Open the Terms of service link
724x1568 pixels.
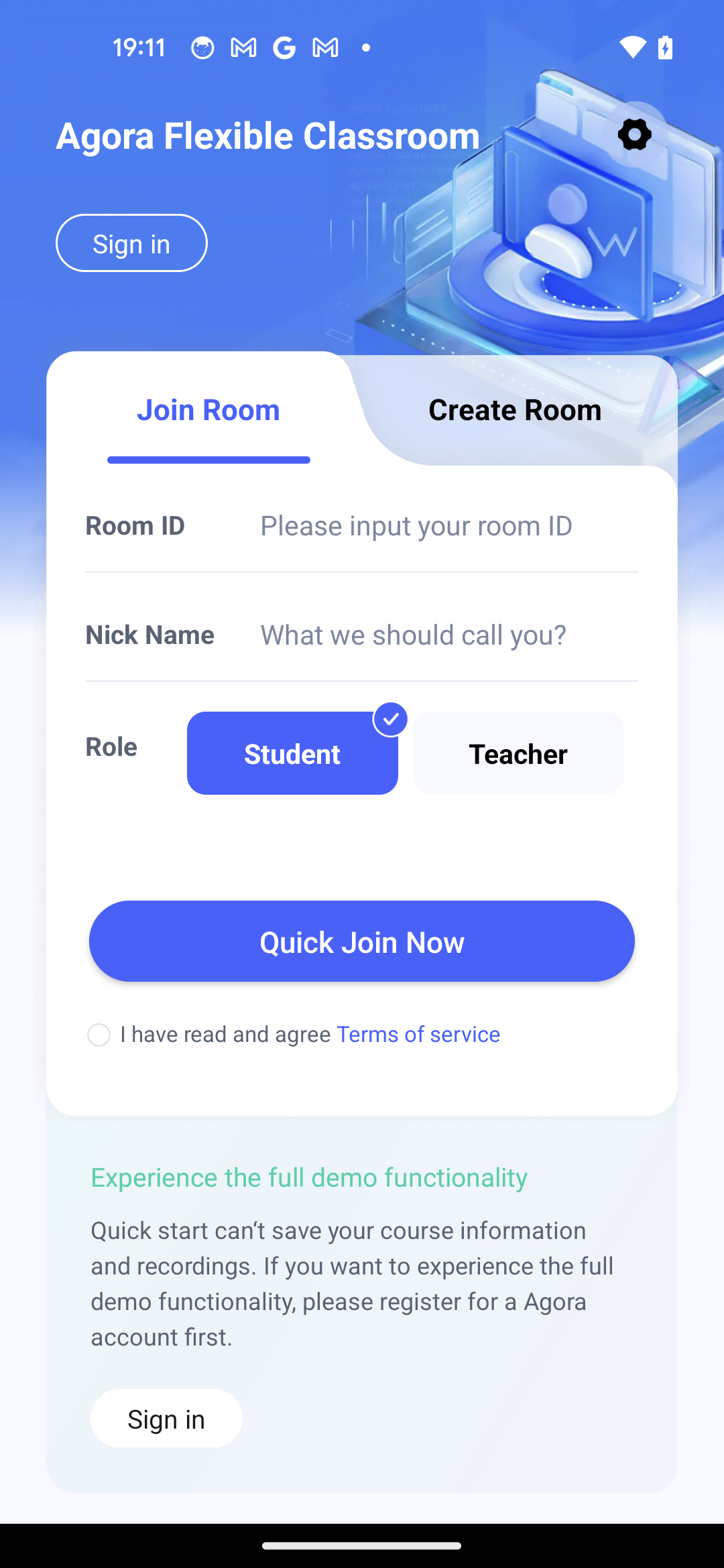[x=417, y=1035]
